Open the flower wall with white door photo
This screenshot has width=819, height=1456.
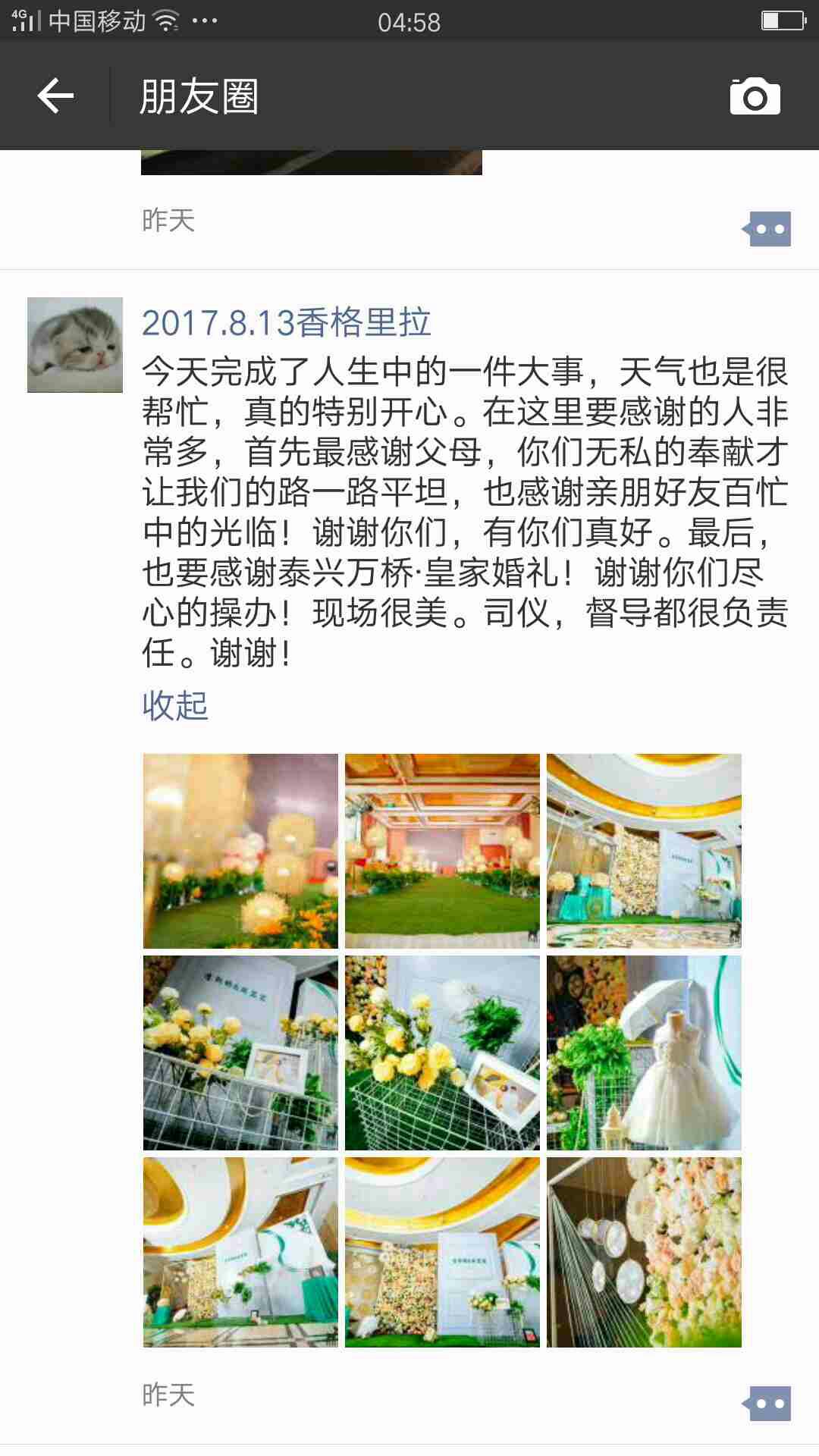point(442,1252)
